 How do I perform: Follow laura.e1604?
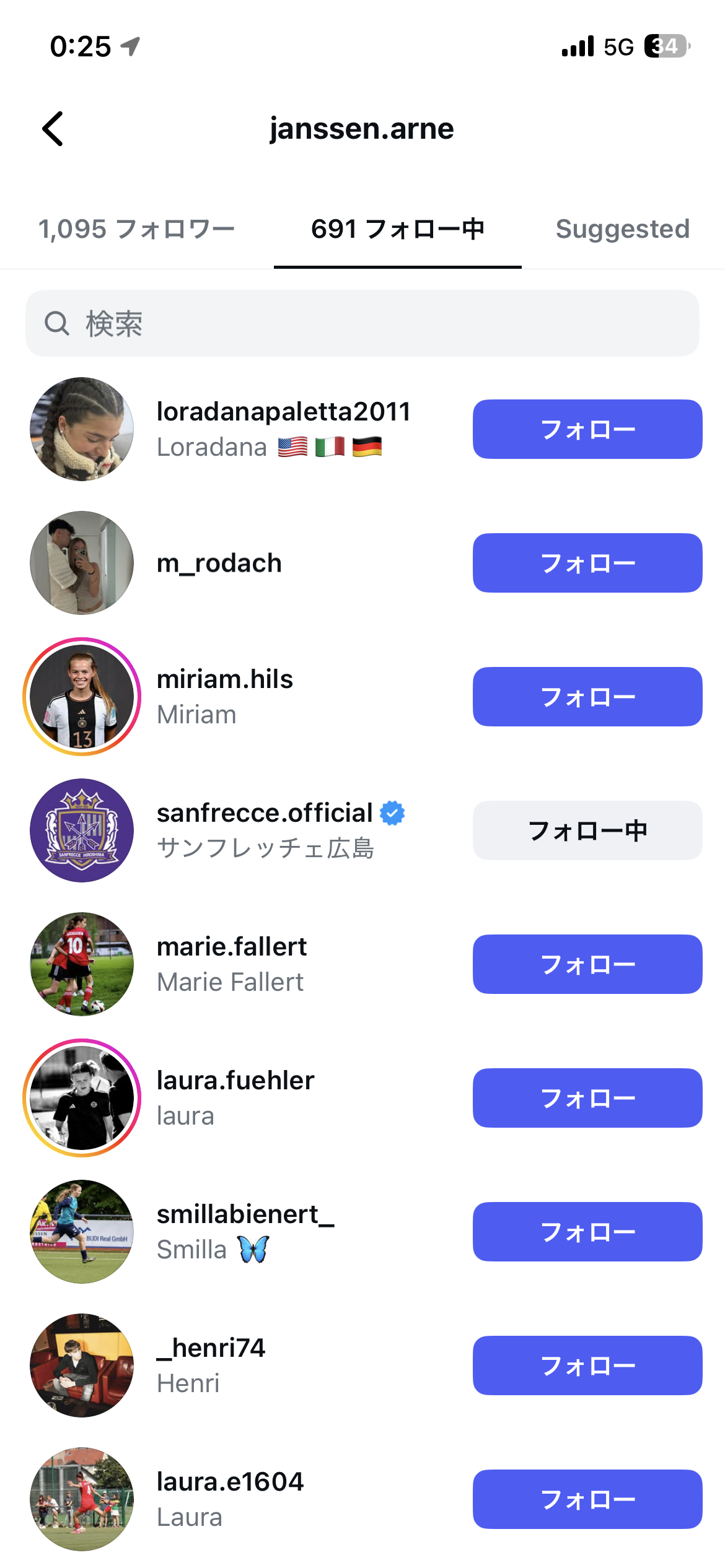pos(587,1499)
